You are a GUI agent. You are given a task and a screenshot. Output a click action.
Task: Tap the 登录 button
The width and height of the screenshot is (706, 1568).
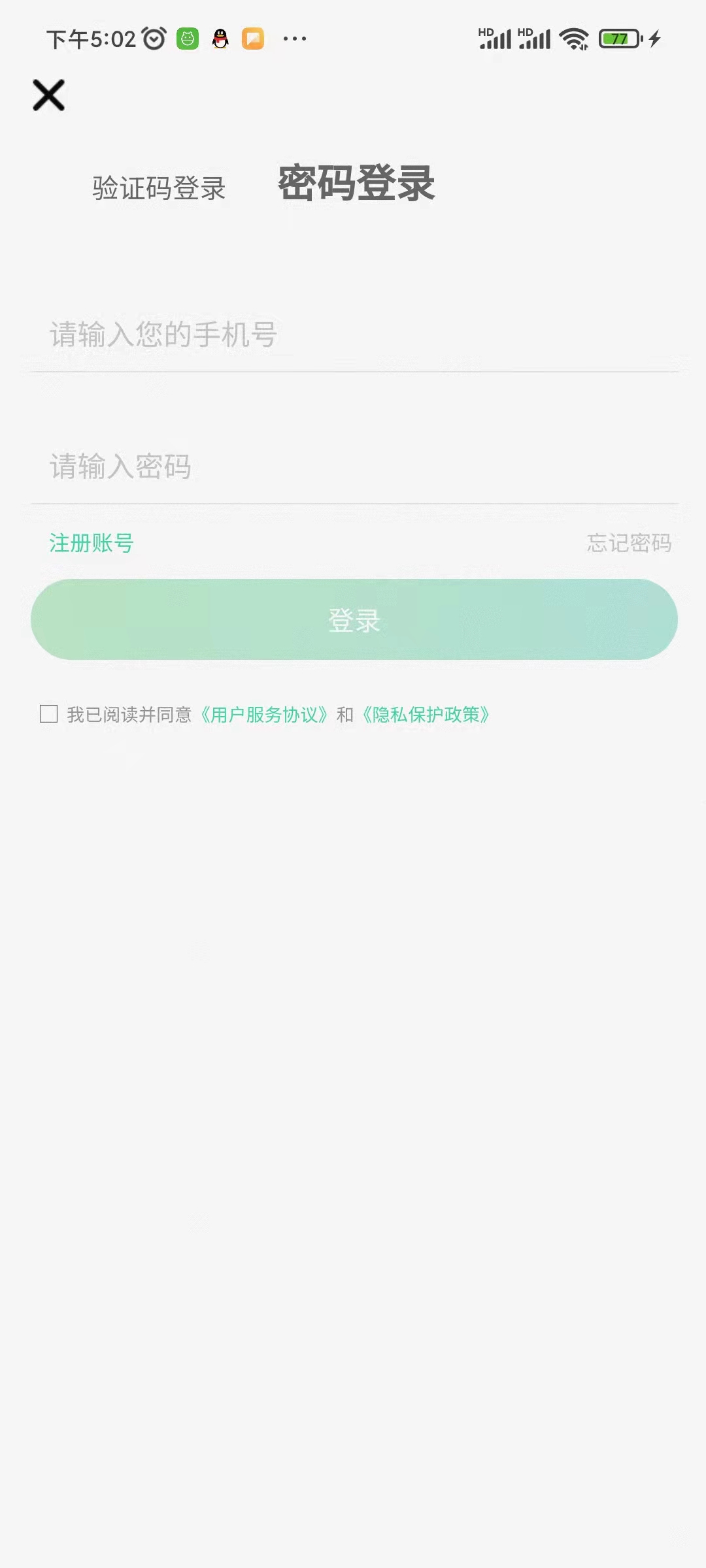[354, 619]
